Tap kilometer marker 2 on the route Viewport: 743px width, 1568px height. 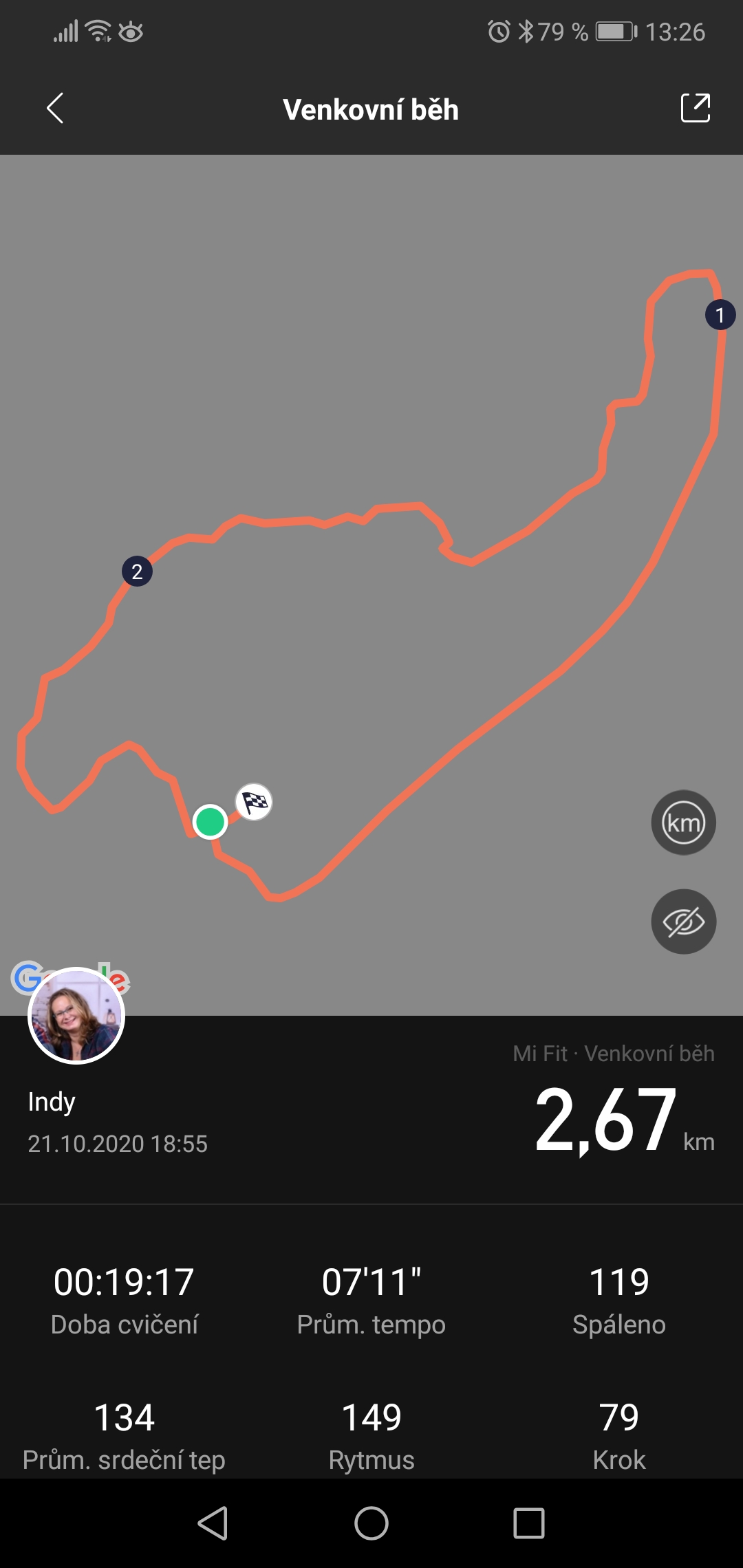click(x=137, y=571)
